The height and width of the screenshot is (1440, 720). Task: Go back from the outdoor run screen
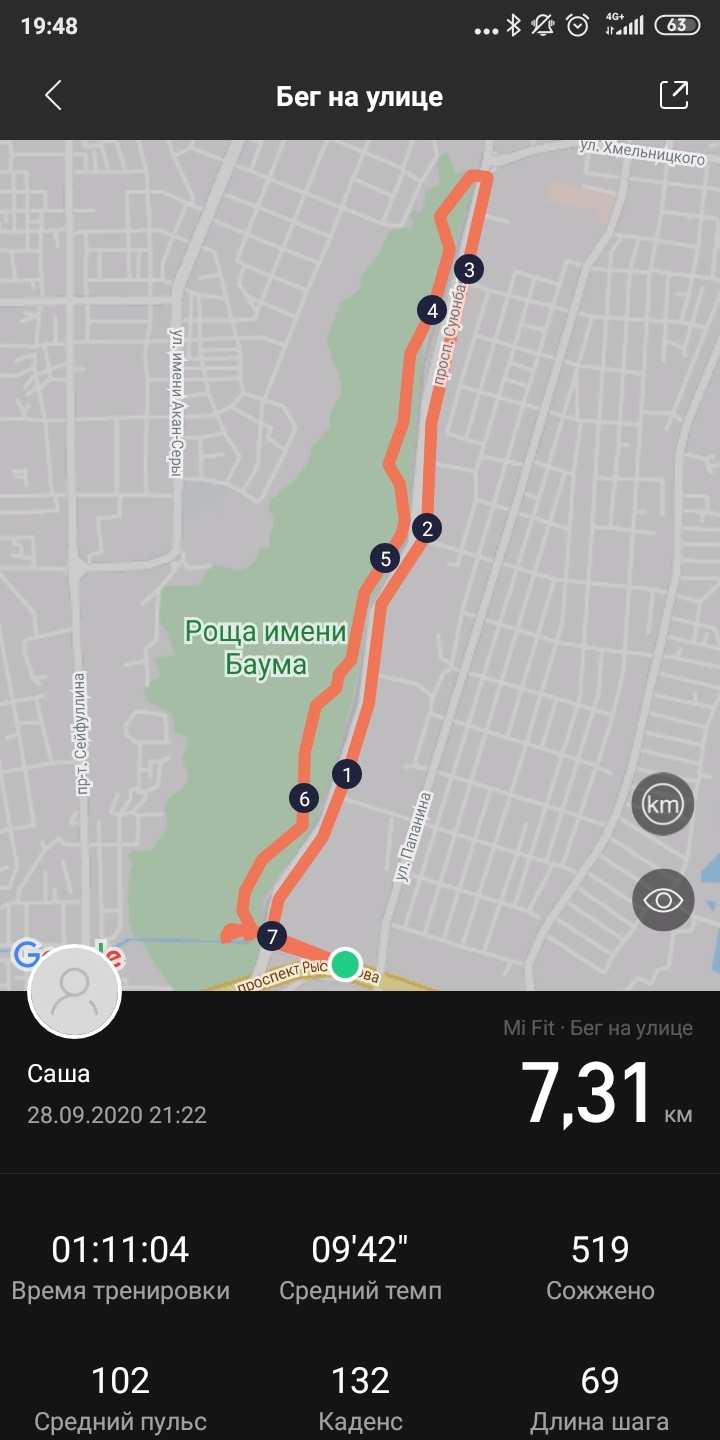(54, 96)
